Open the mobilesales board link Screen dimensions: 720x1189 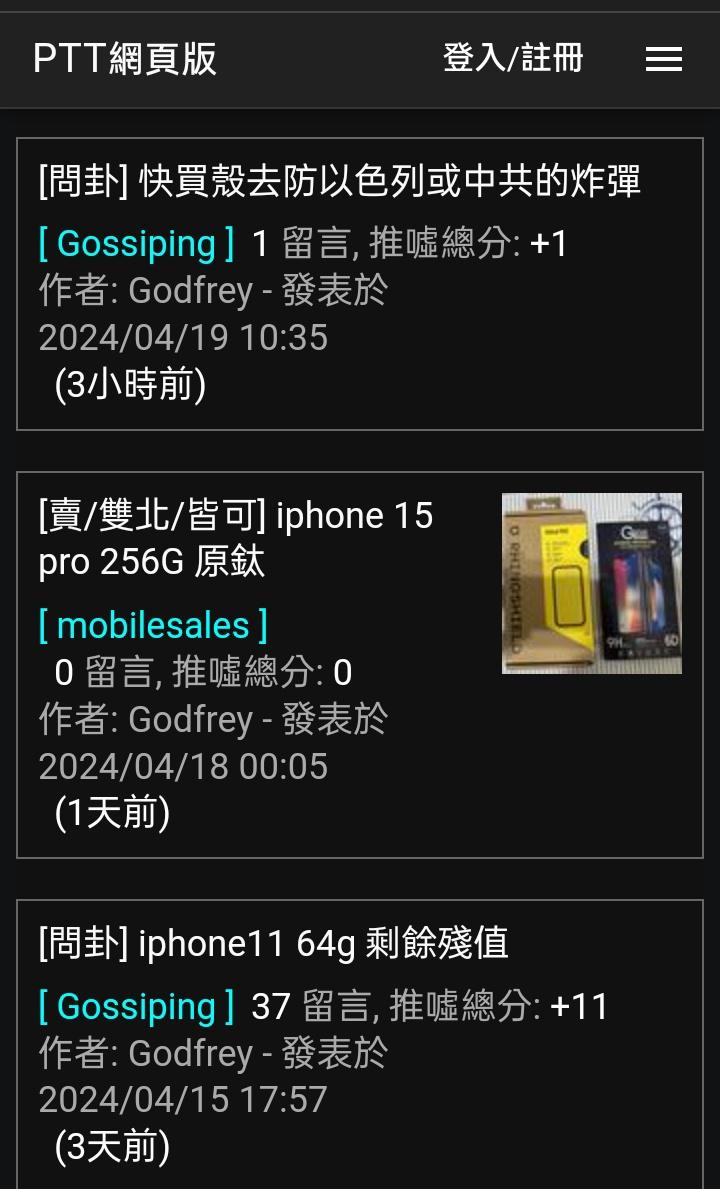153,625
